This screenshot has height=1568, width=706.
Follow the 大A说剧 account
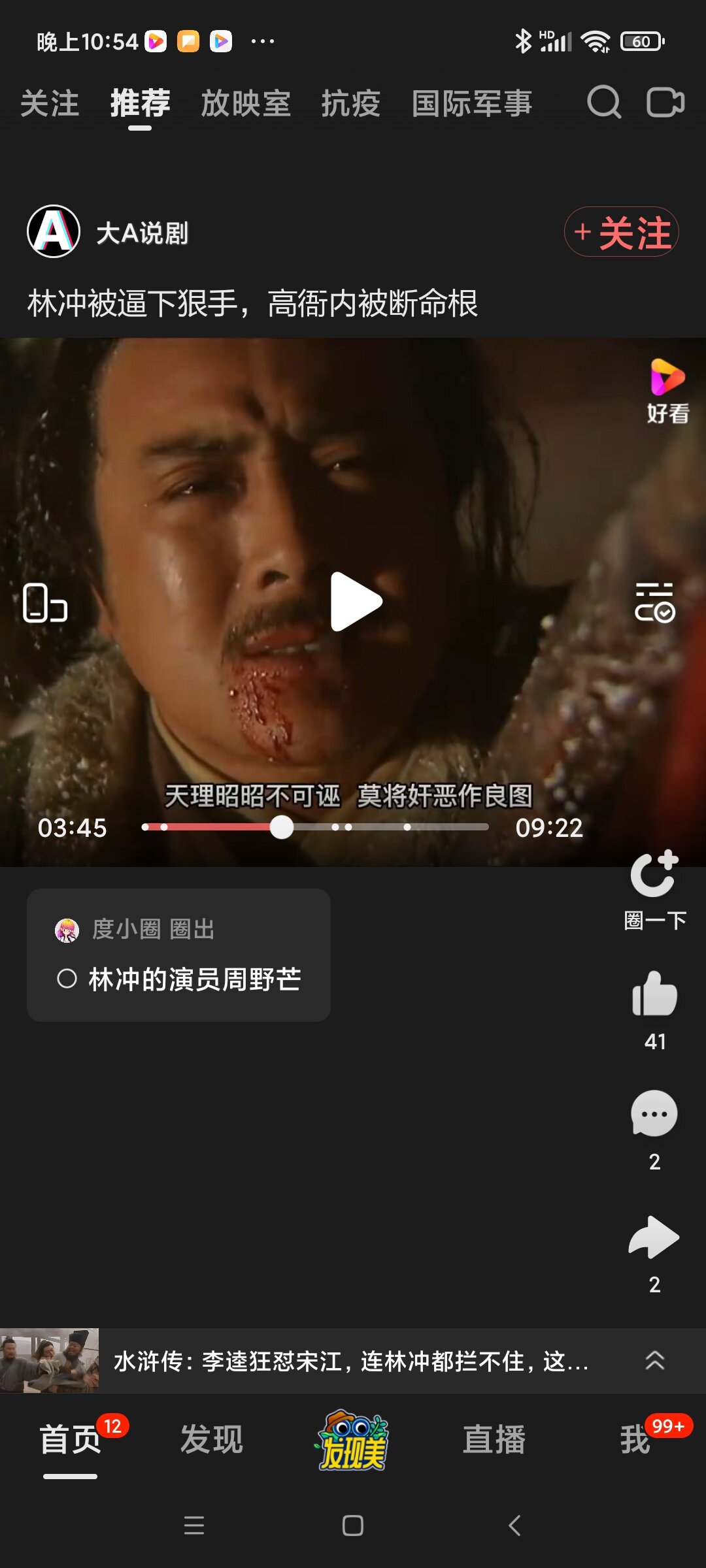622,233
